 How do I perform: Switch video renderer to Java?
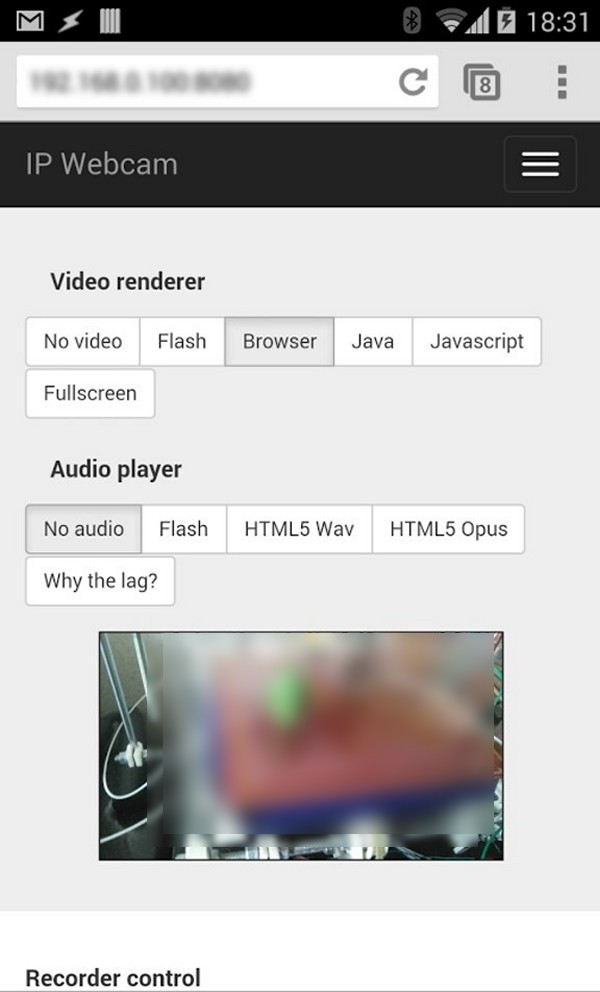pyautogui.click(x=373, y=342)
